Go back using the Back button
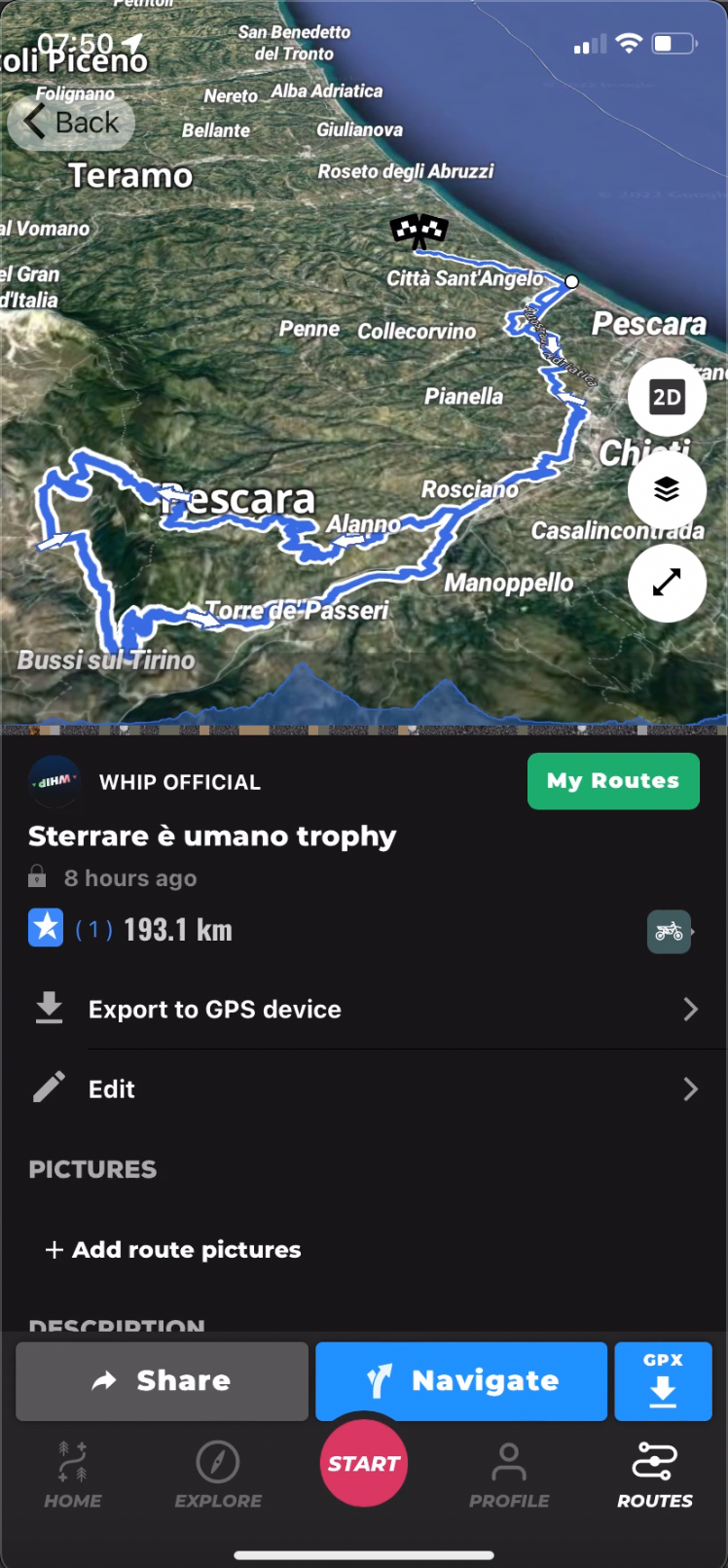This screenshot has height=1568, width=728. pyautogui.click(x=71, y=123)
